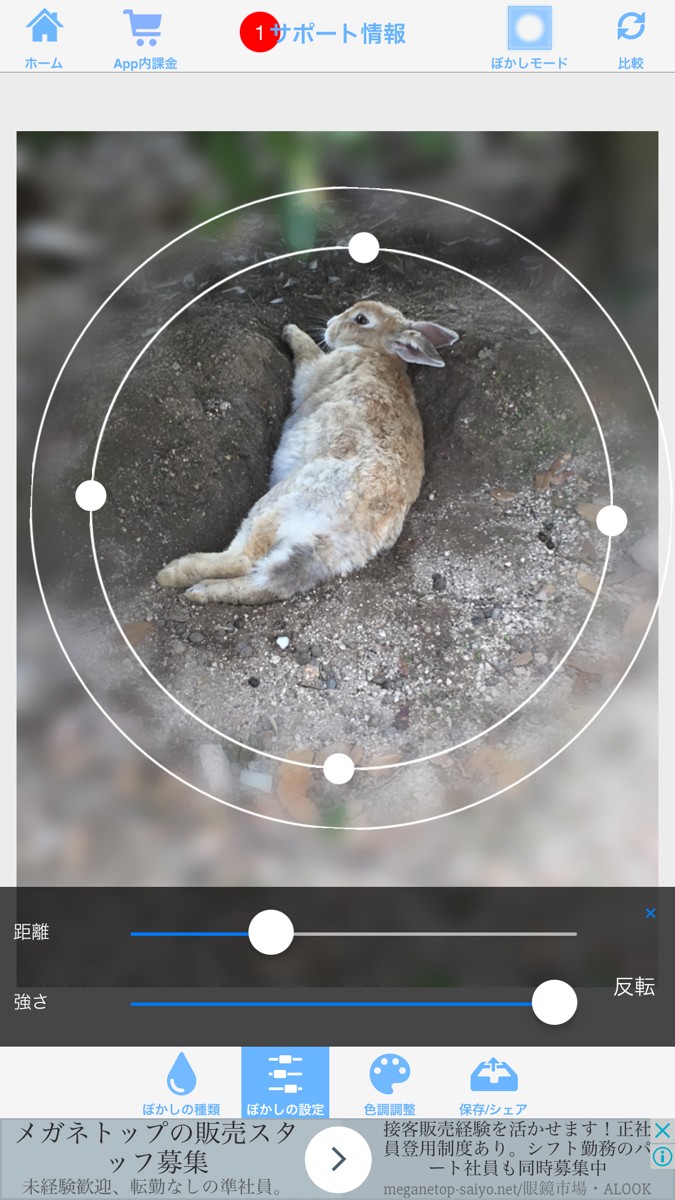Image resolution: width=675 pixels, height=1200 pixels.
Task: Close the blur settings panel
Action: (x=650, y=913)
